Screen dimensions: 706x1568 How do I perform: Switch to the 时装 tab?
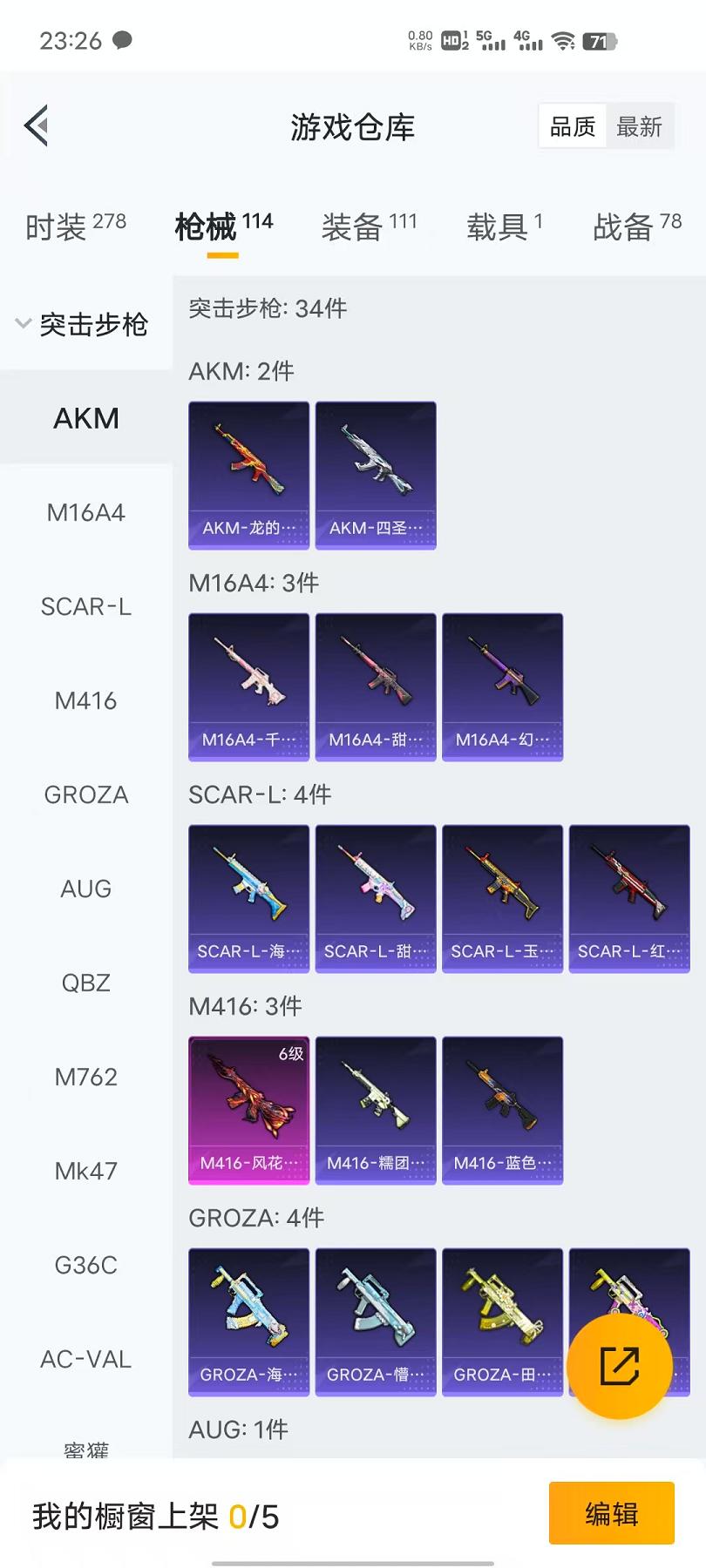(x=76, y=226)
